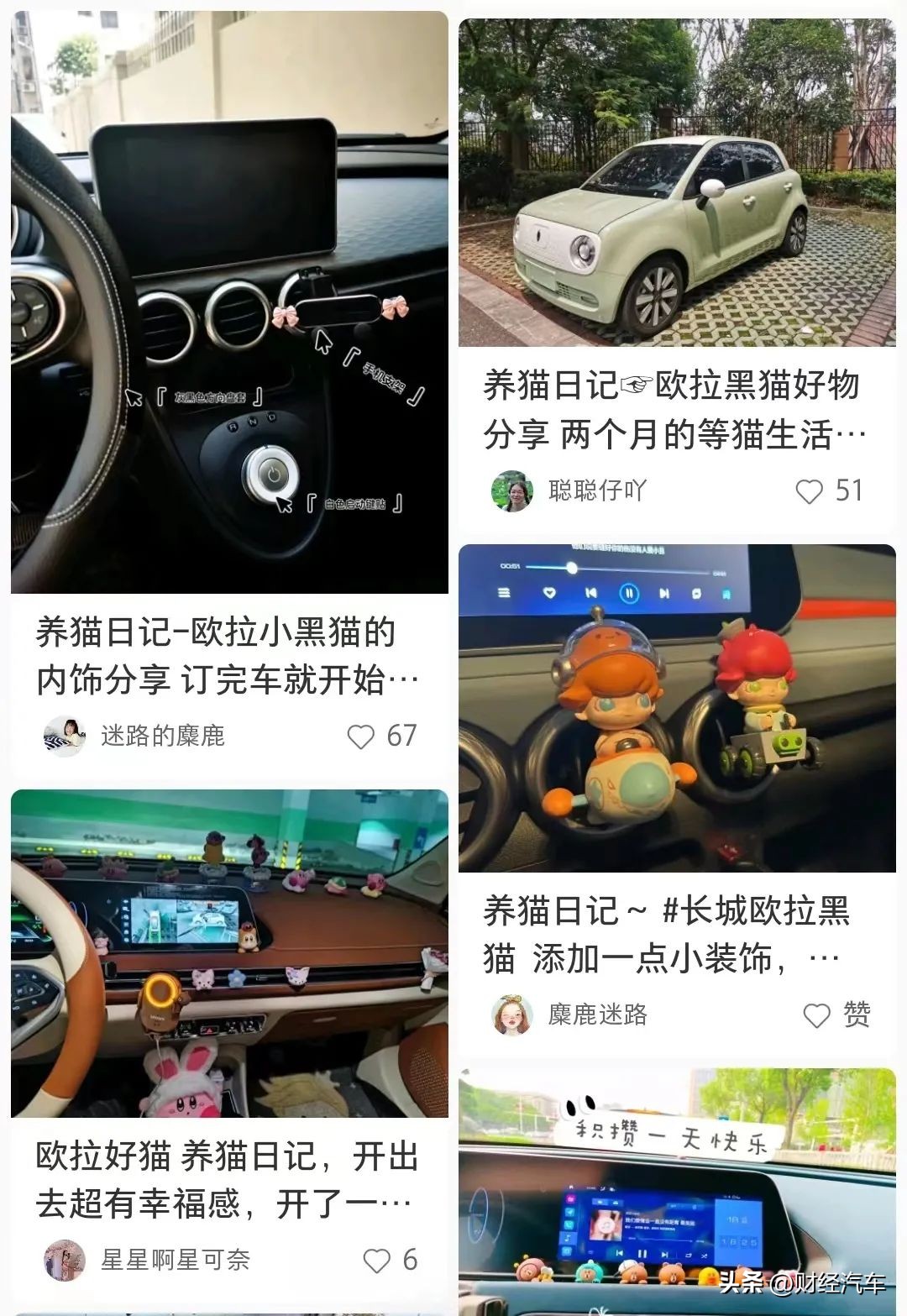Pause the song in the car music player
The height and width of the screenshot is (1316, 907).
(x=629, y=592)
